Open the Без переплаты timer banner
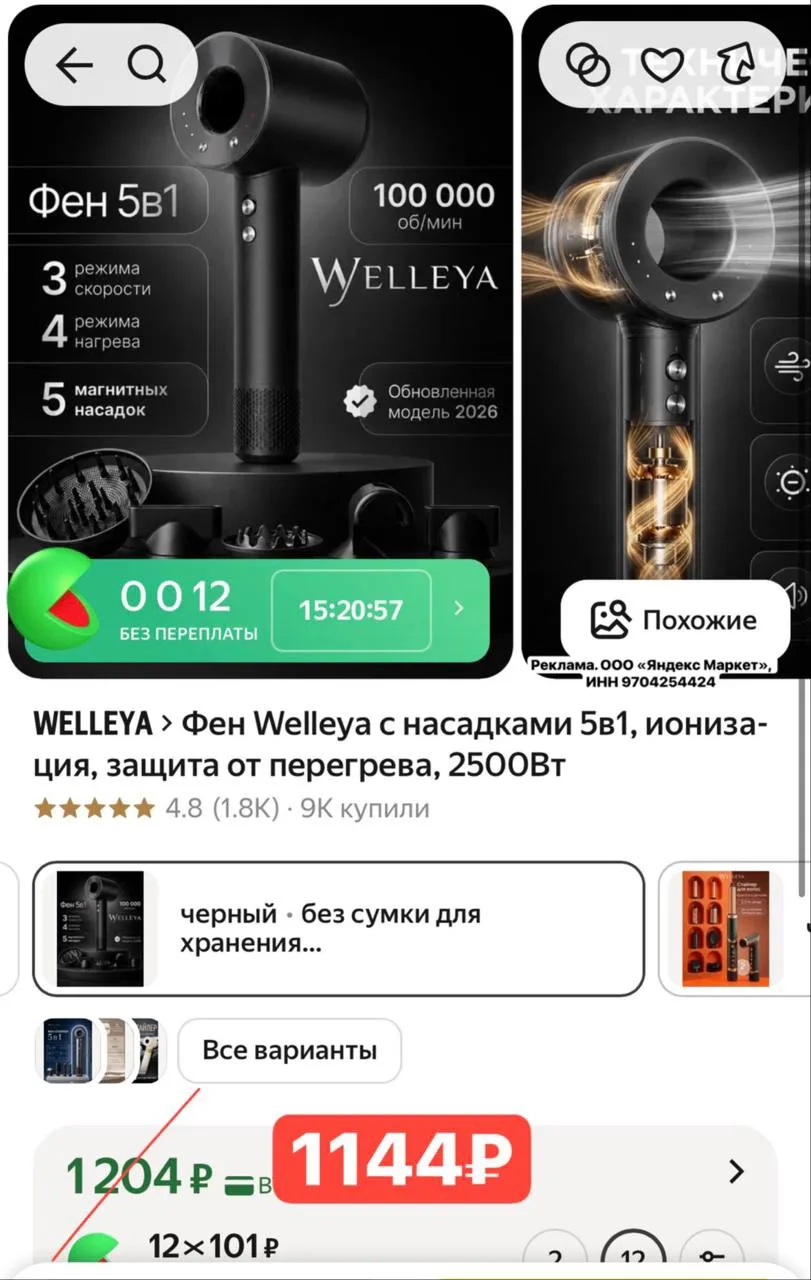 click(257, 610)
